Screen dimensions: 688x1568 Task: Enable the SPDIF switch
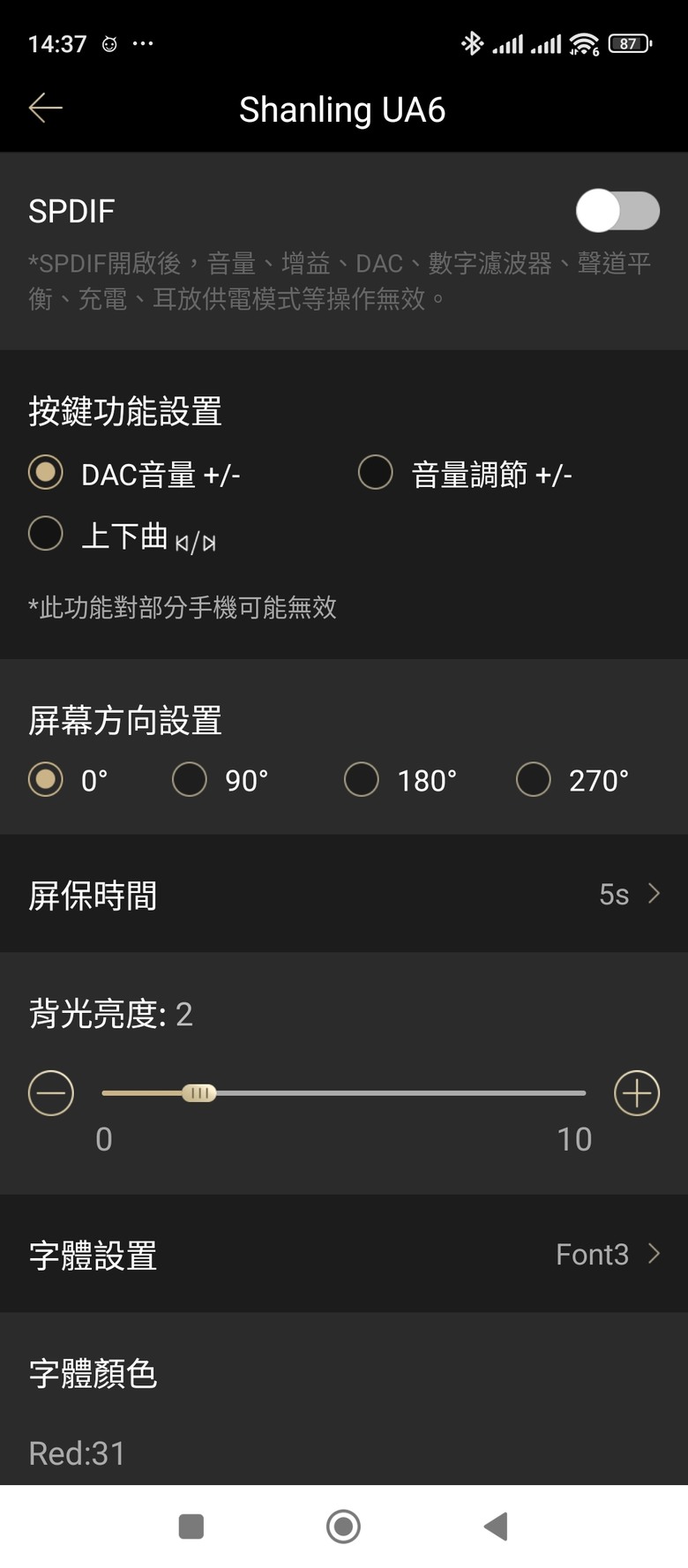pyautogui.click(x=617, y=212)
